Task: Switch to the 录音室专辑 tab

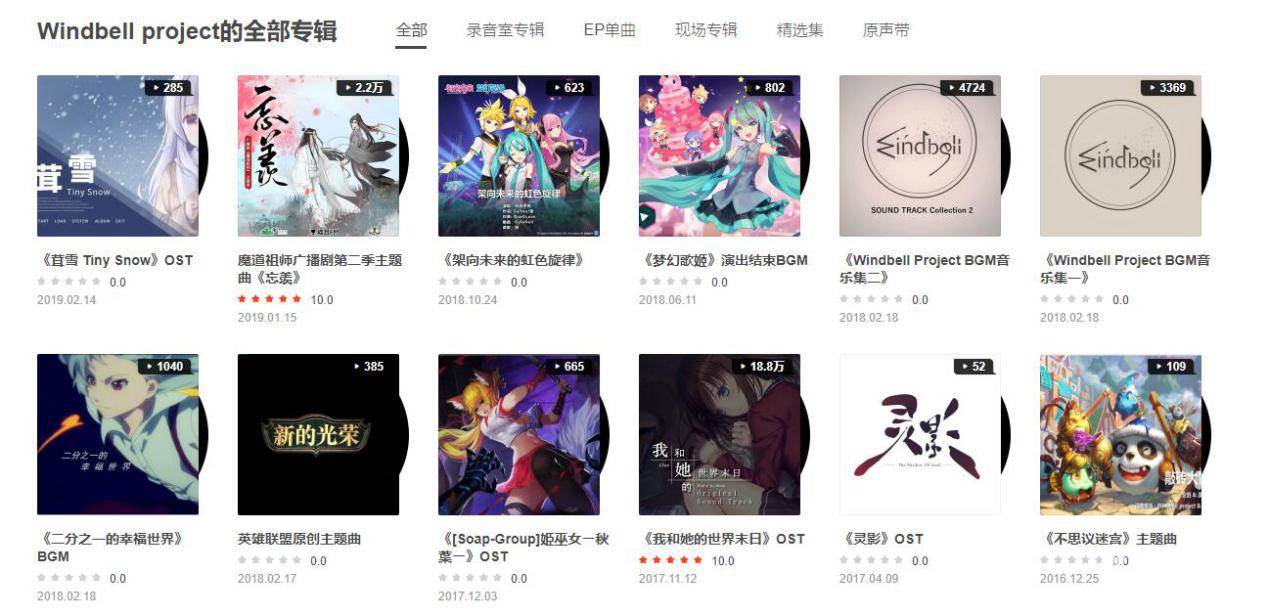Action: point(505,30)
